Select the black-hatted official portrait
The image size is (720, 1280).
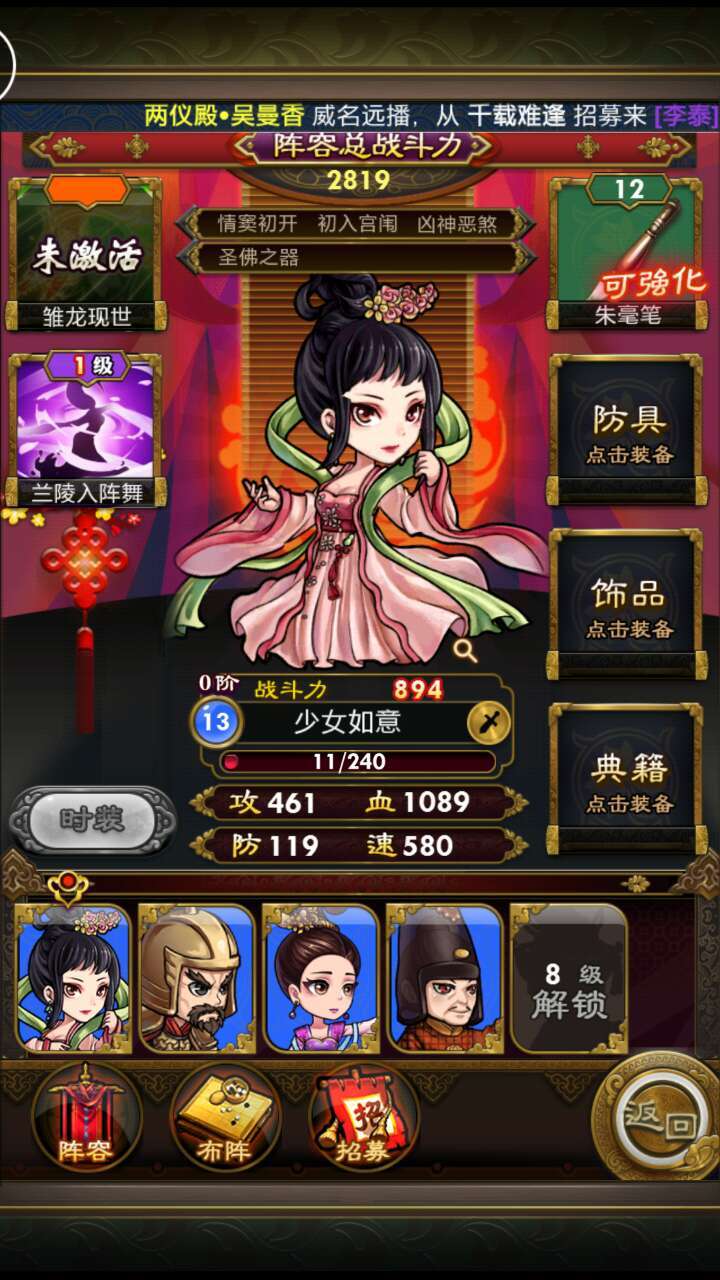(446, 978)
